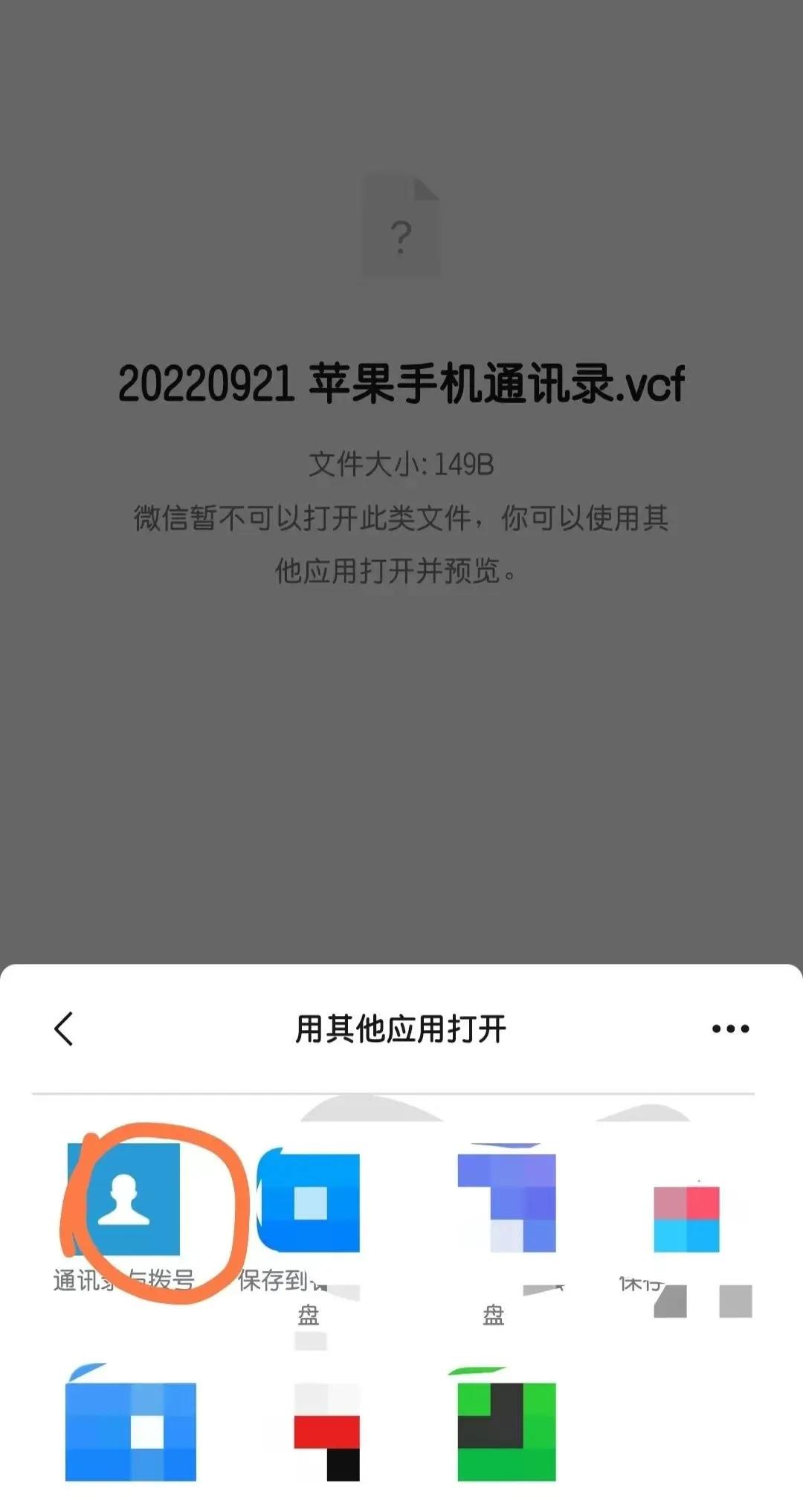Tap the 文件大小 149B text

[x=401, y=463]
